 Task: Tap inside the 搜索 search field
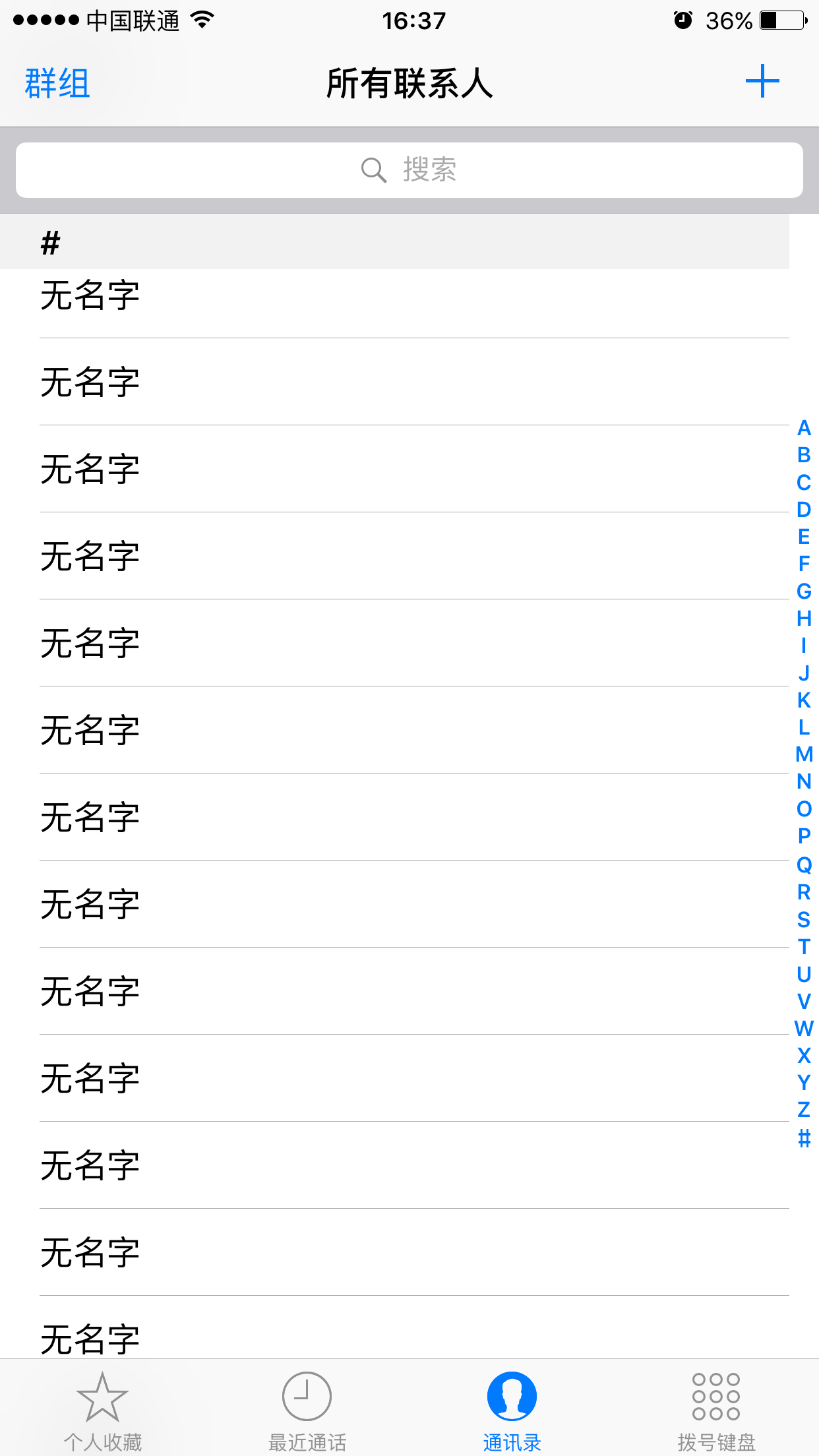(x=409, y=170)
